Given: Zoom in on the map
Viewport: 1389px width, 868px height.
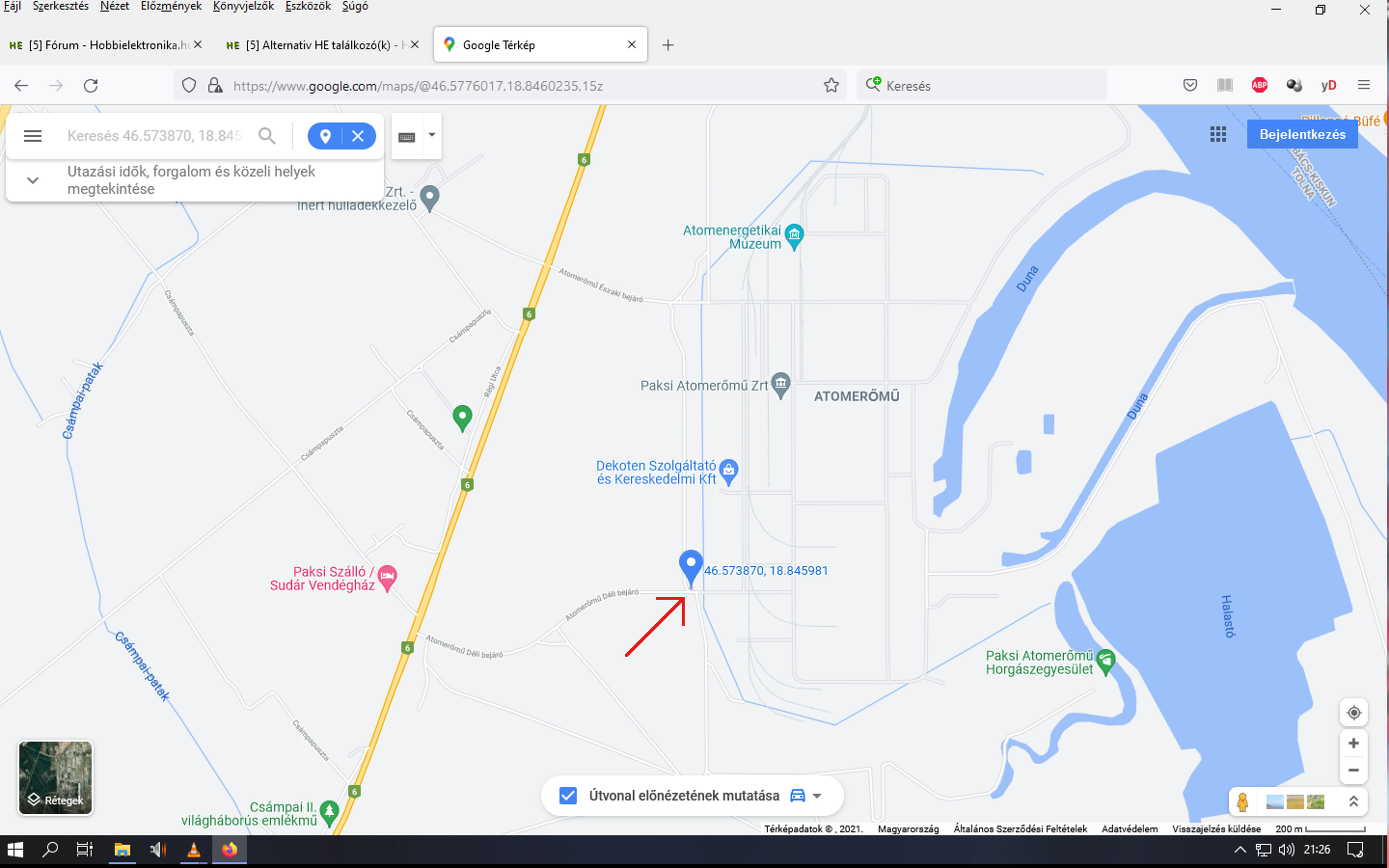Looking at the screenshot, I should (x=1353, y=744).
